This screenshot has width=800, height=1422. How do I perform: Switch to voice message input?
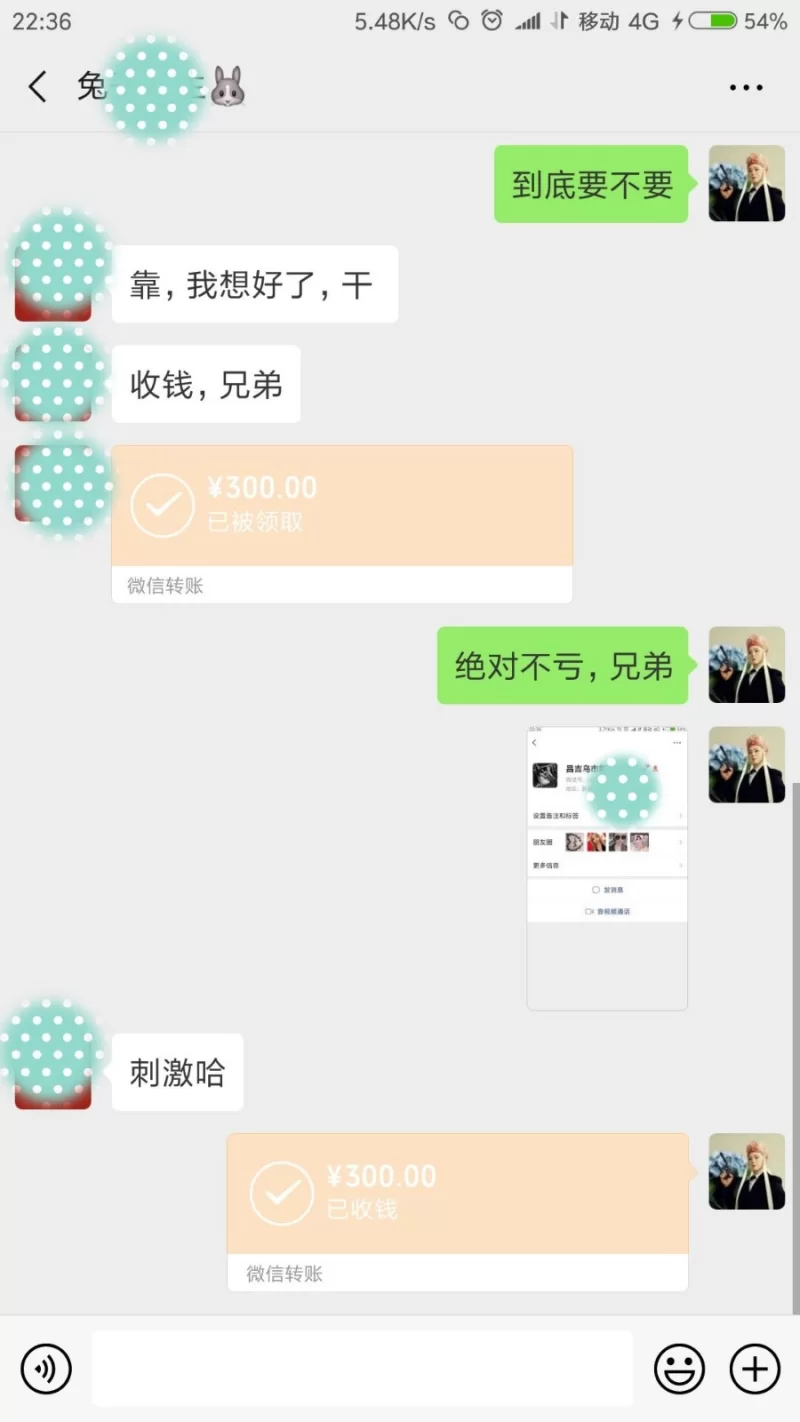[x=46, y=1368]
